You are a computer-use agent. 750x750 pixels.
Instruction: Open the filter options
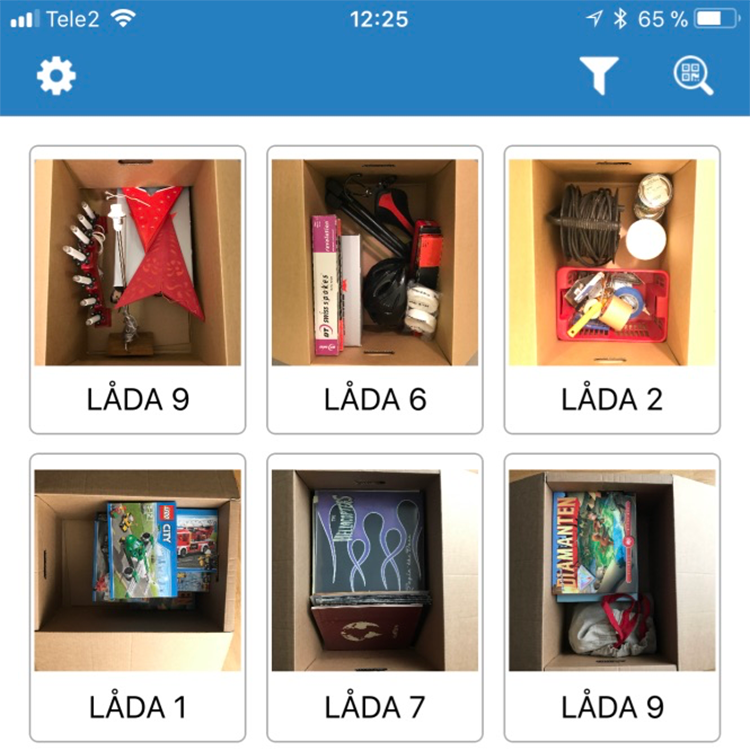click(599, 76)
